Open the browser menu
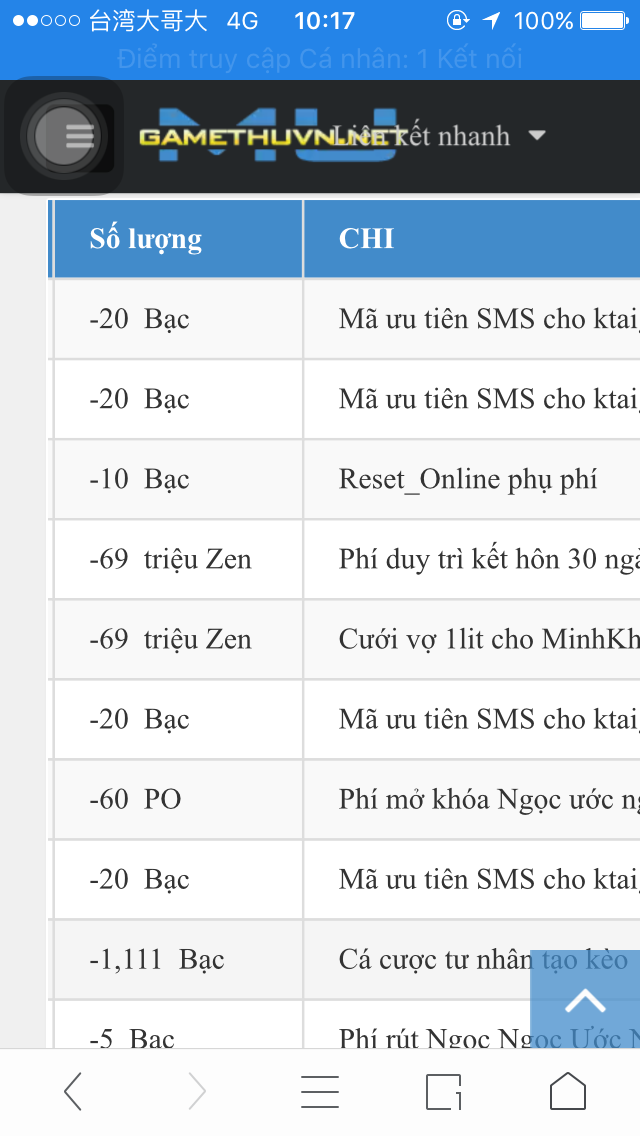 pos(320,1092)
